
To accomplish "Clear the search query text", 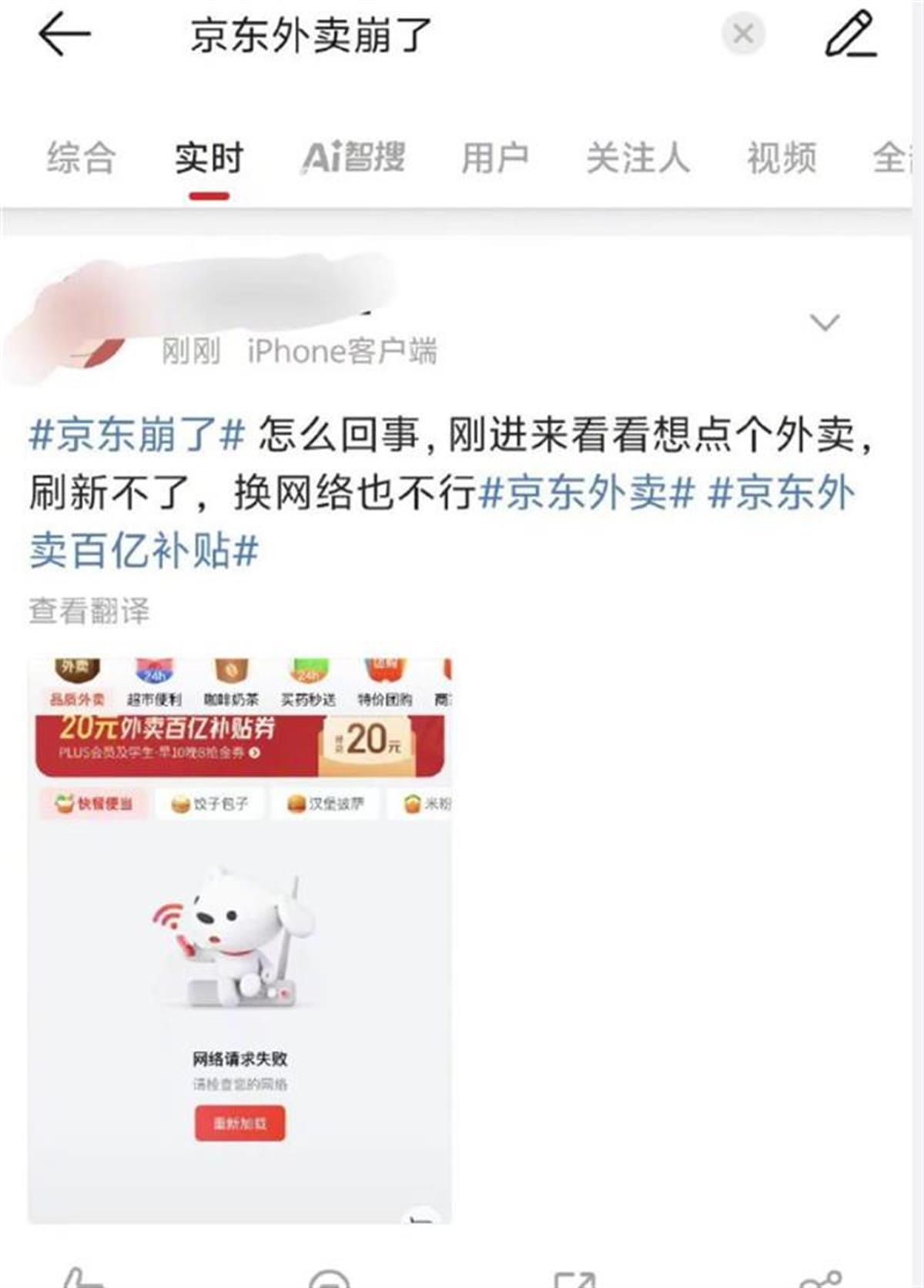I will pos(742,34).
